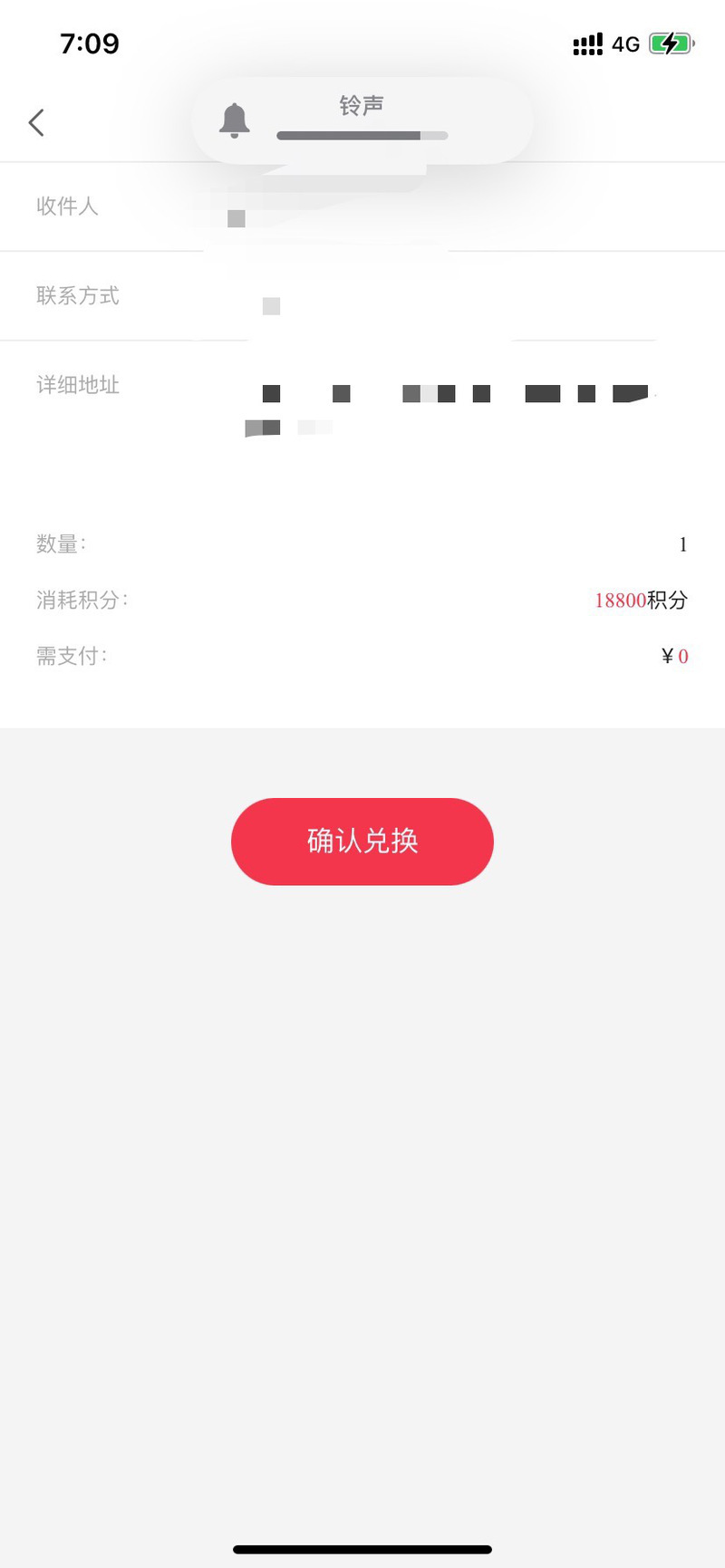Viewport: 725px width, 1568px height.
Task: Go back using the top-left arrow
Action: coord(36,122)
